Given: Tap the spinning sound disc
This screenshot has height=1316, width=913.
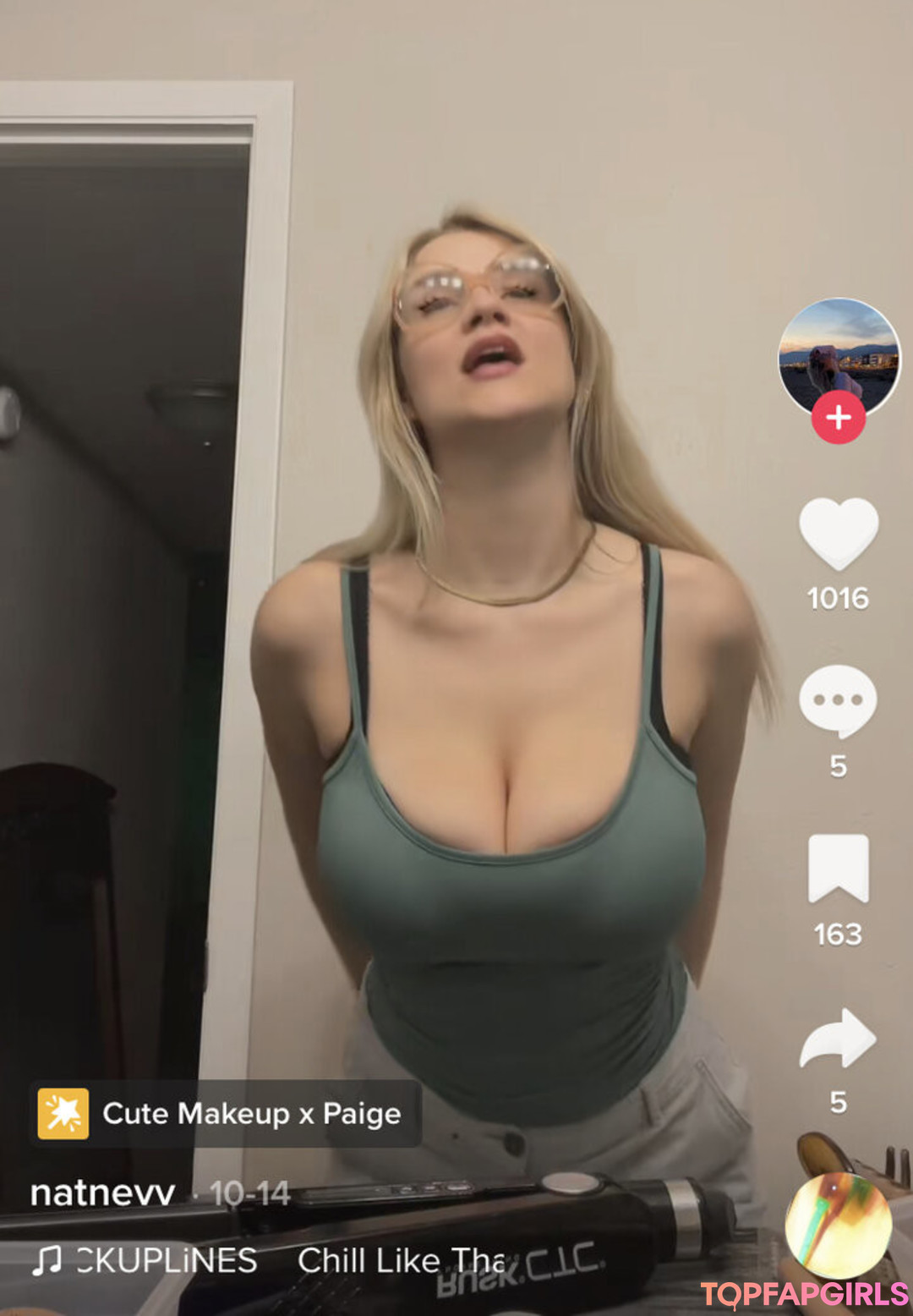Looking at the screenshot, I should 838,1226.
